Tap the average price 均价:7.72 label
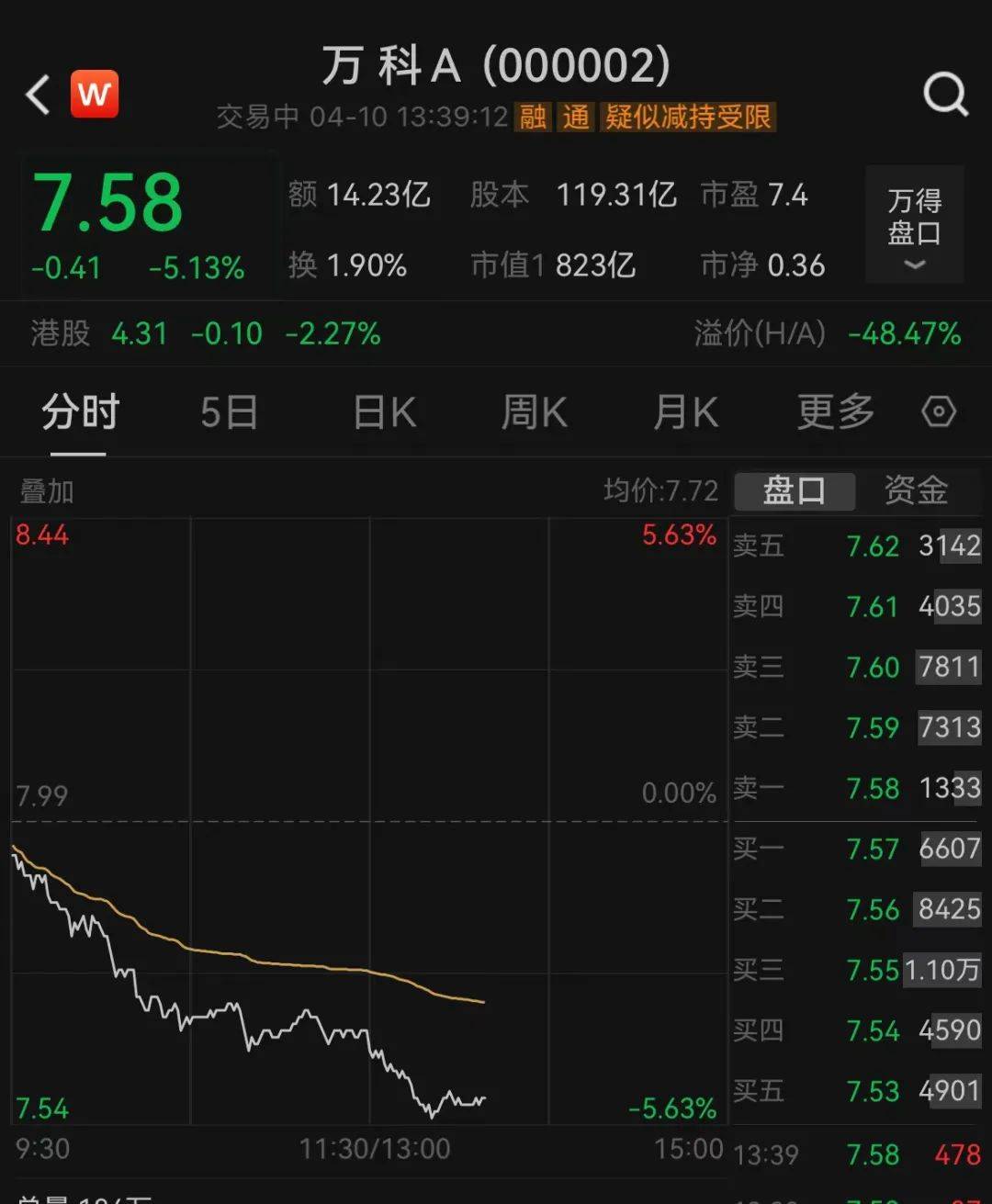 coord(657,490)
